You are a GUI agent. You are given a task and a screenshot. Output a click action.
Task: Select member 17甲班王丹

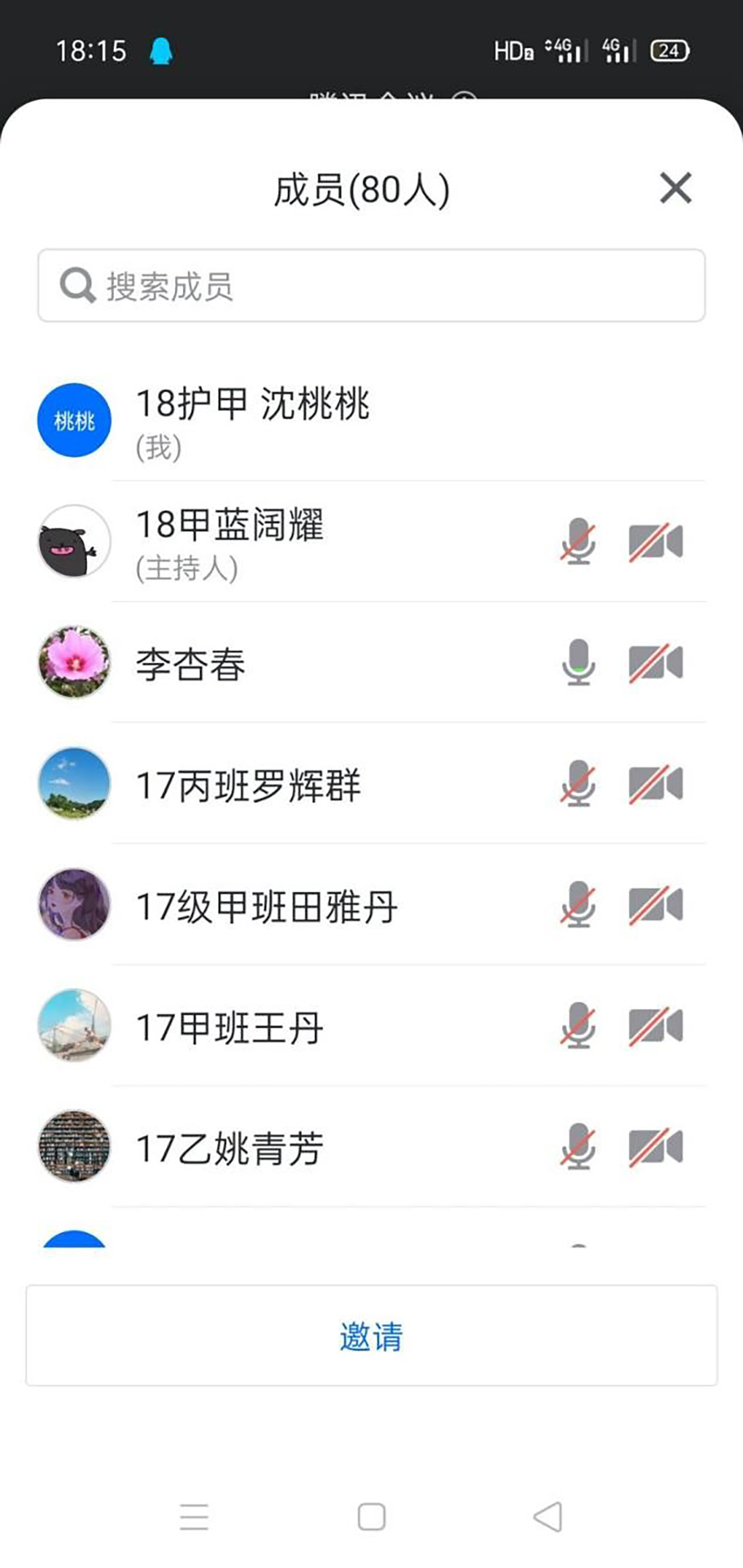tap(230, 1027)
